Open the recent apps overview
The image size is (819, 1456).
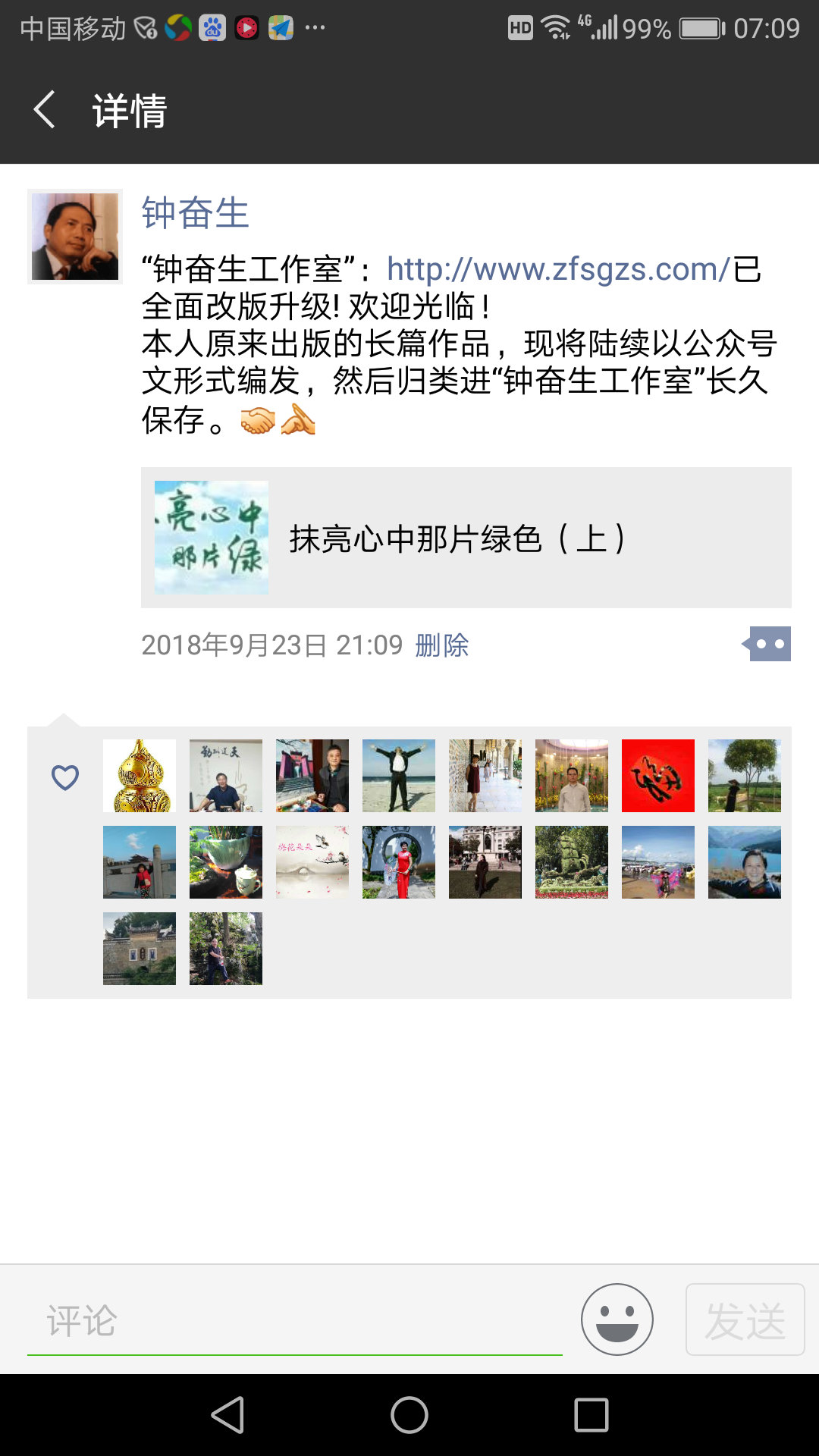coord(591,1415)
